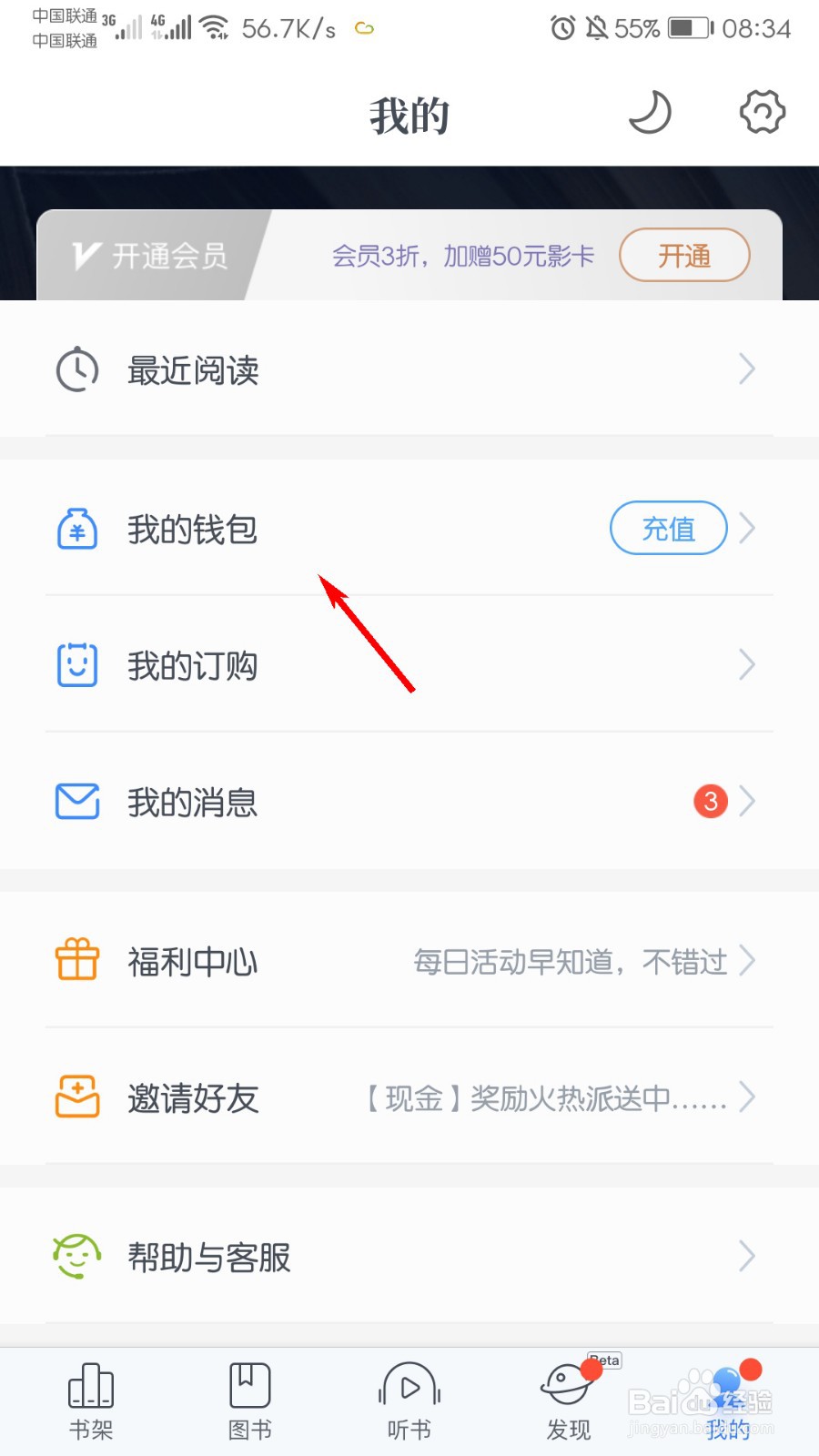The image size is (819, 1456).
Task: Click the invite icon next to 邀请好友
Action: pos(76,1098)
